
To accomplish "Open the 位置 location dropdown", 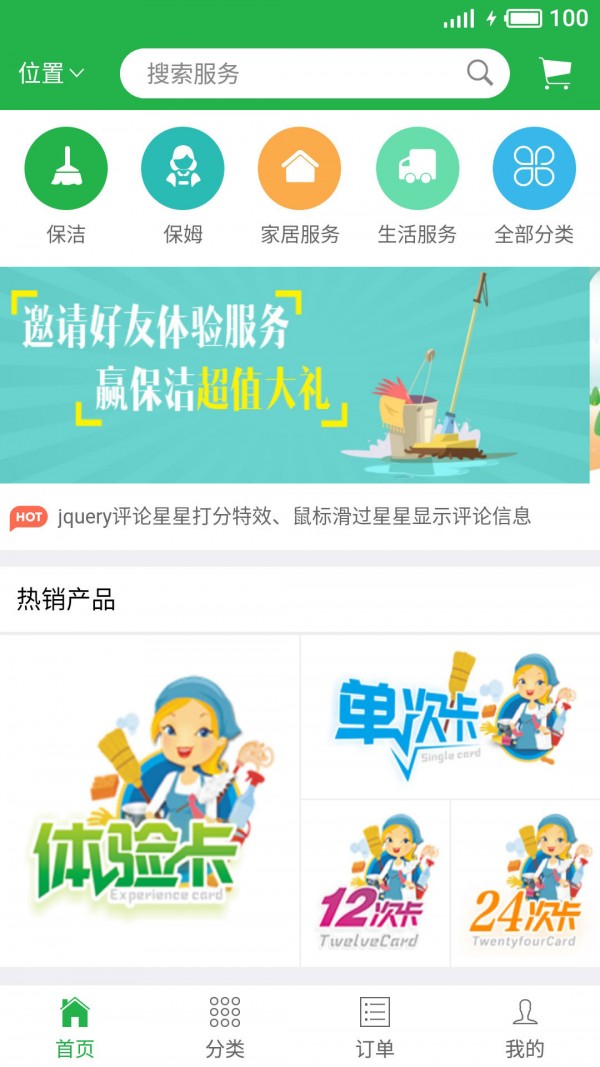I will tap(51, 73).
